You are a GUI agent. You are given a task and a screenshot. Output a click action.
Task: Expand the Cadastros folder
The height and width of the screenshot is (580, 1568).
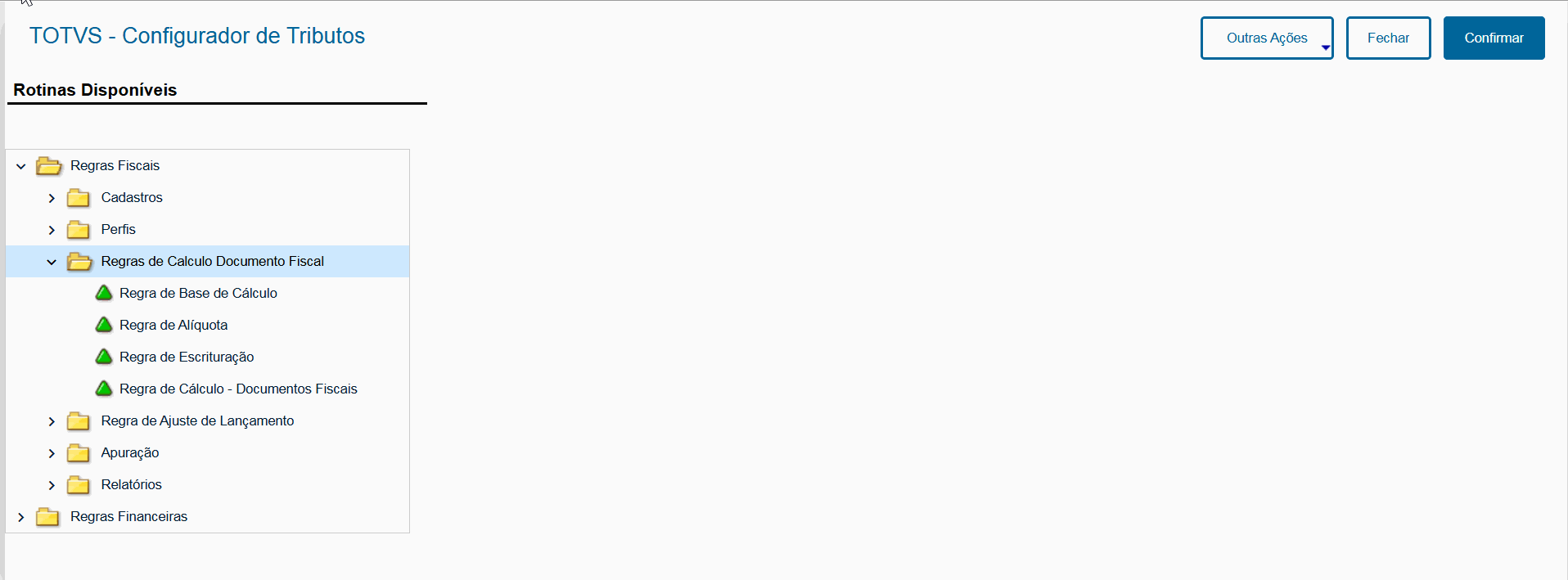52,198
